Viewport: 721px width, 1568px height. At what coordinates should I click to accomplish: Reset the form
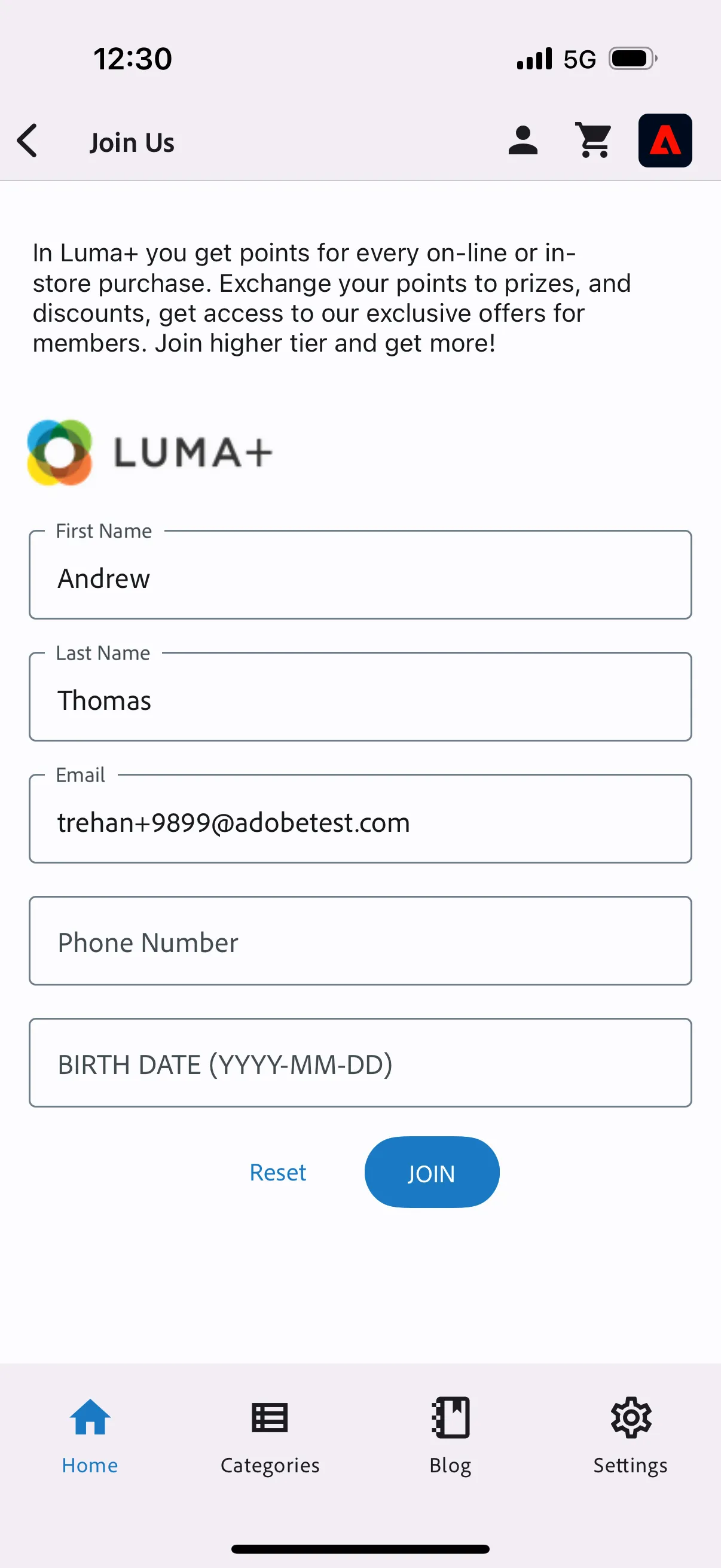pos(278,1172)
